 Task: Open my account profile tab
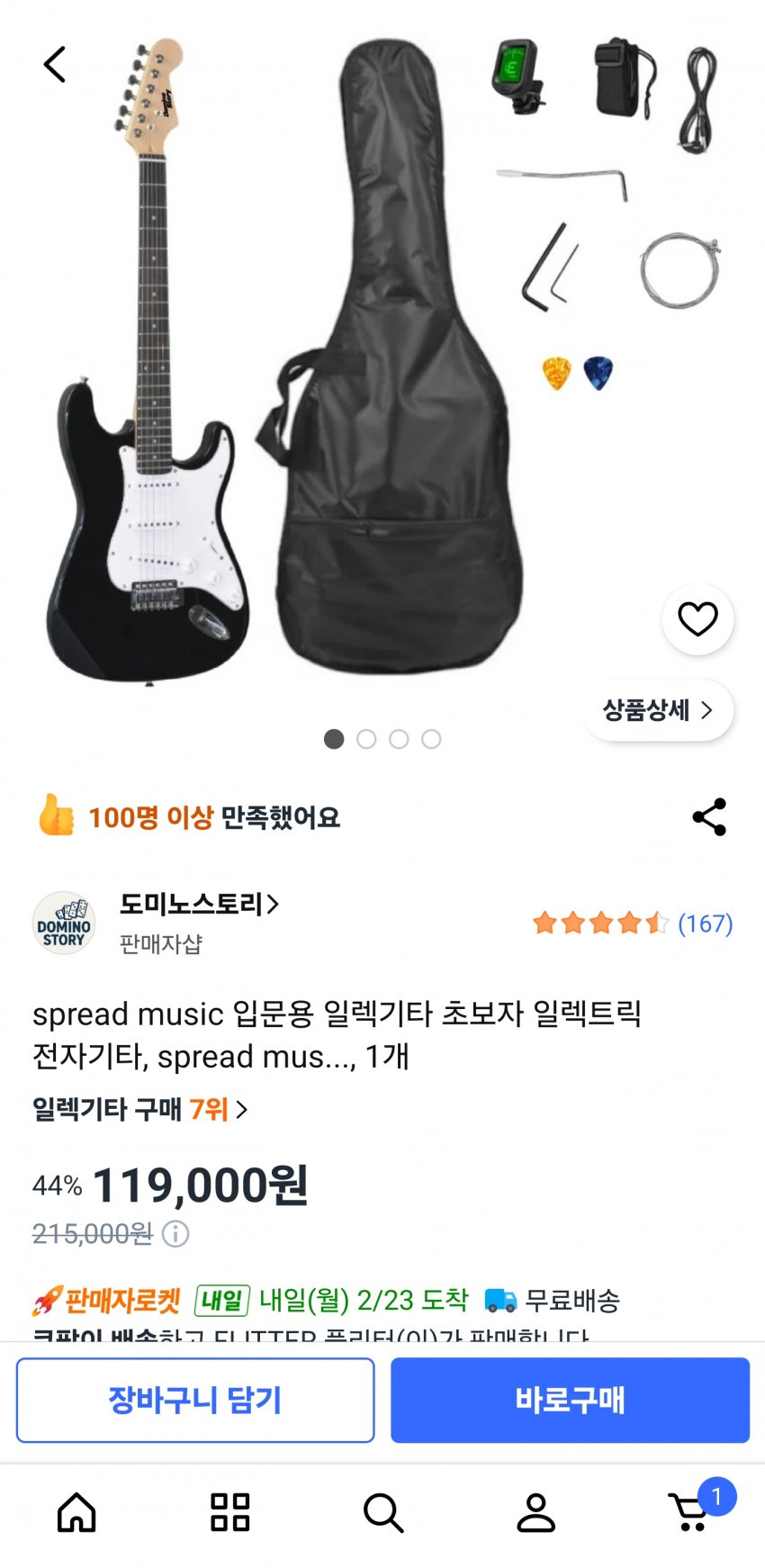(x=535, y=1512)
